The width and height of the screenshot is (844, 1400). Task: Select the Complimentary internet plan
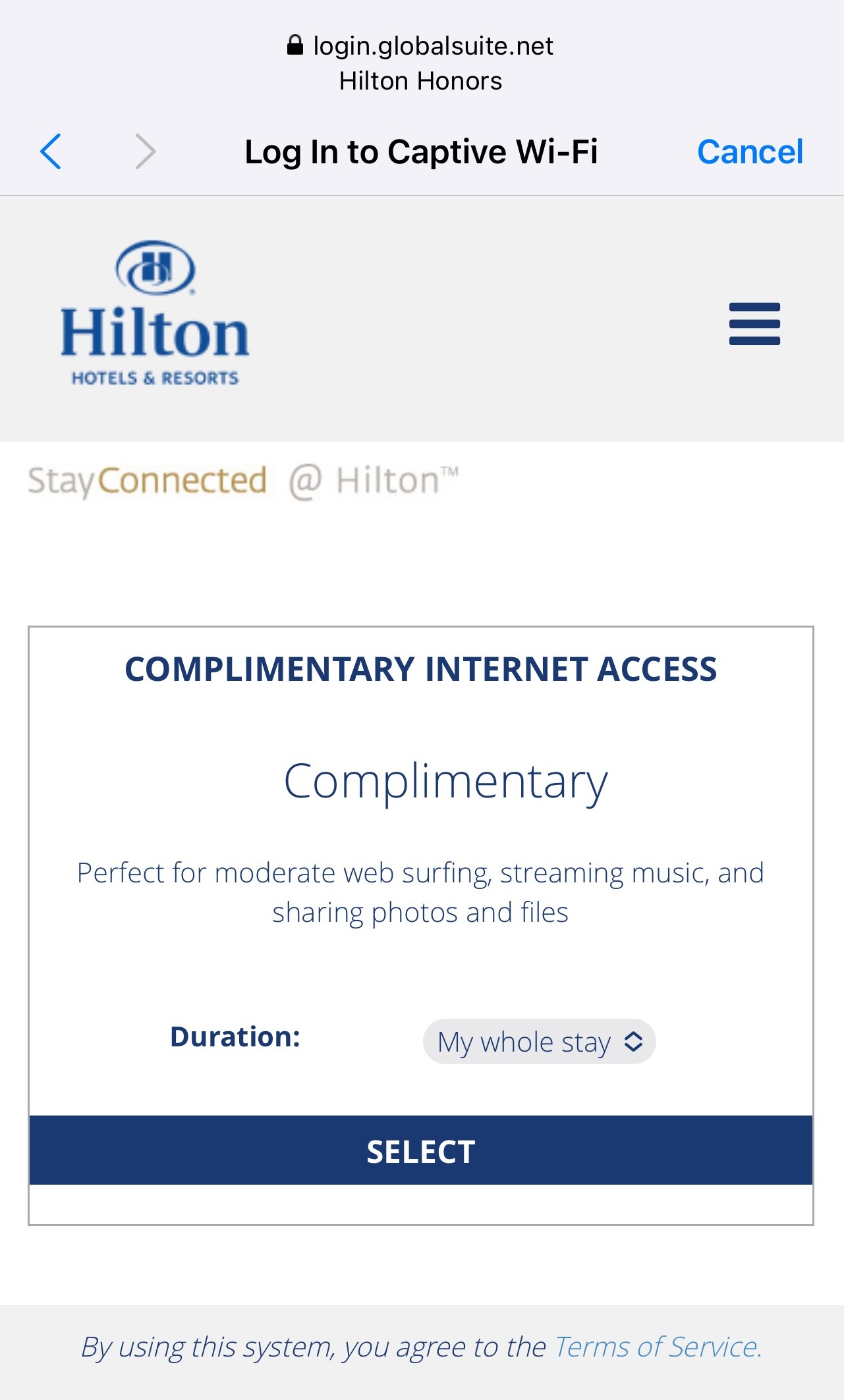[x=420, y=1150]
